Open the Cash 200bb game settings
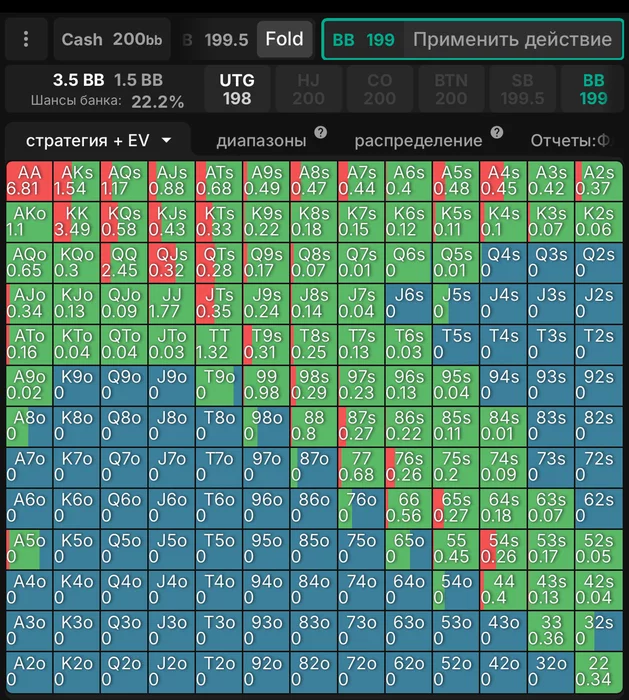629x700 pixels. click(x=111, y=40)
